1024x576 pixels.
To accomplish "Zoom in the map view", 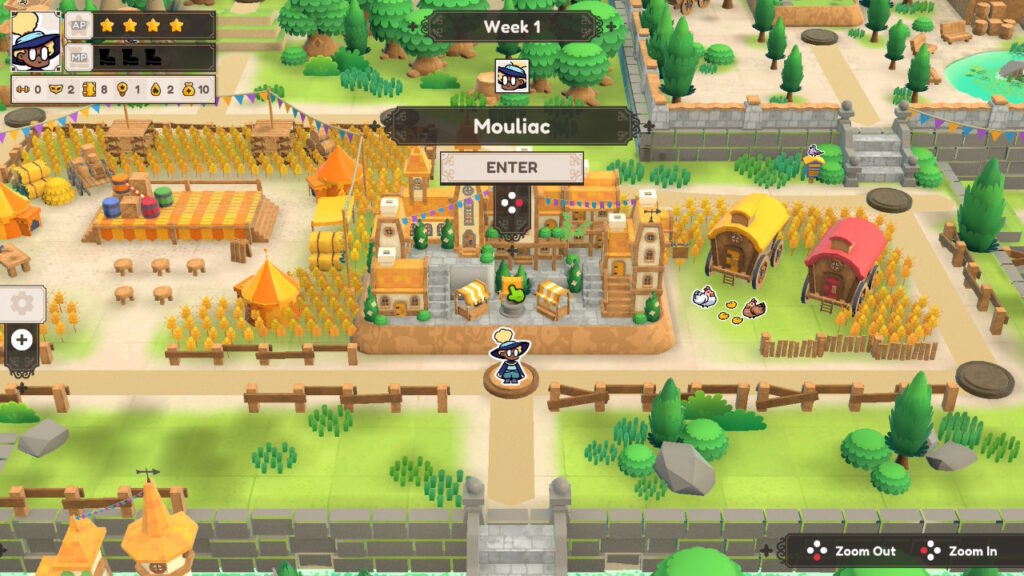I will point(960,551).
